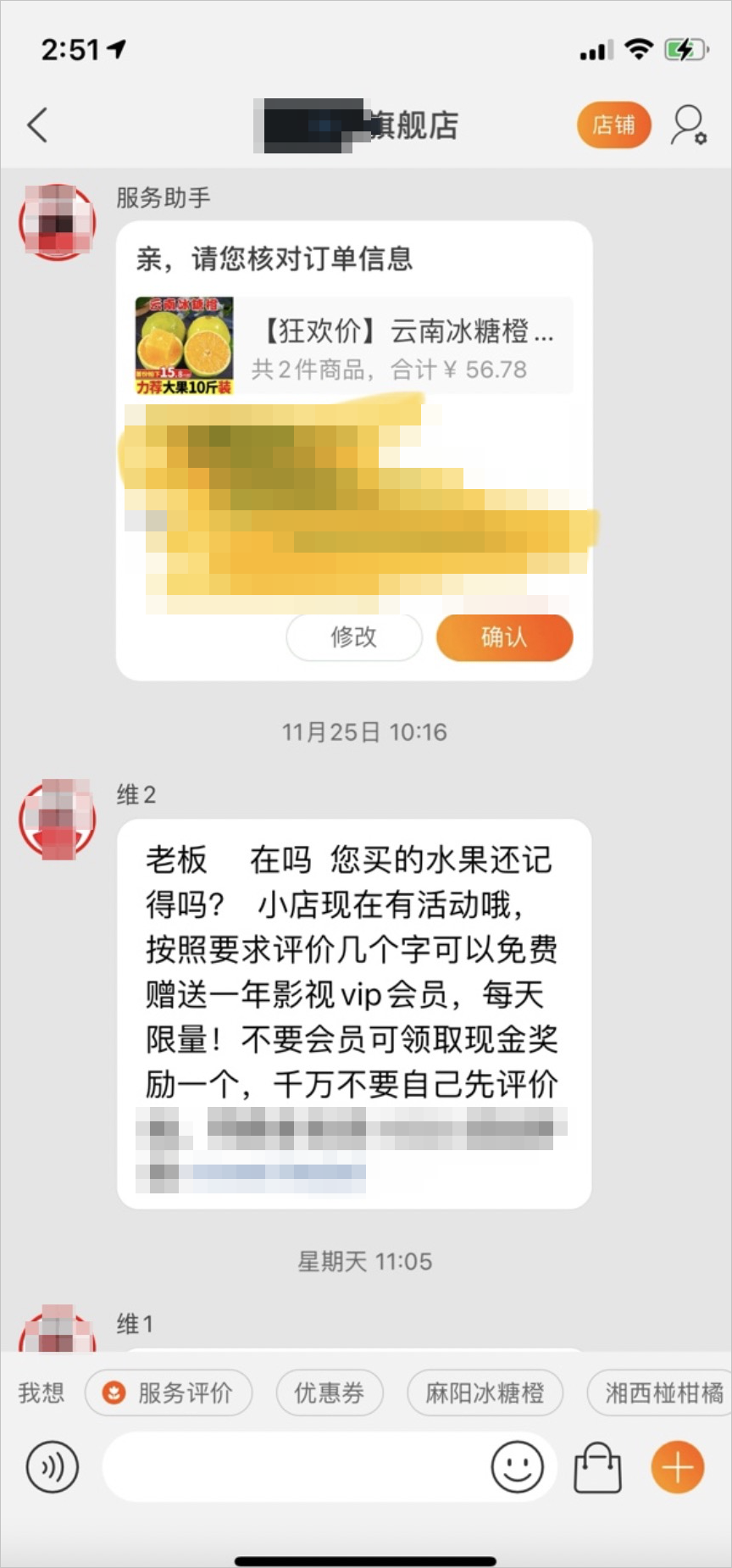Viewport: 732px width, 1568px height.
Task: Focus the message text field
Action: [292, 1467]
